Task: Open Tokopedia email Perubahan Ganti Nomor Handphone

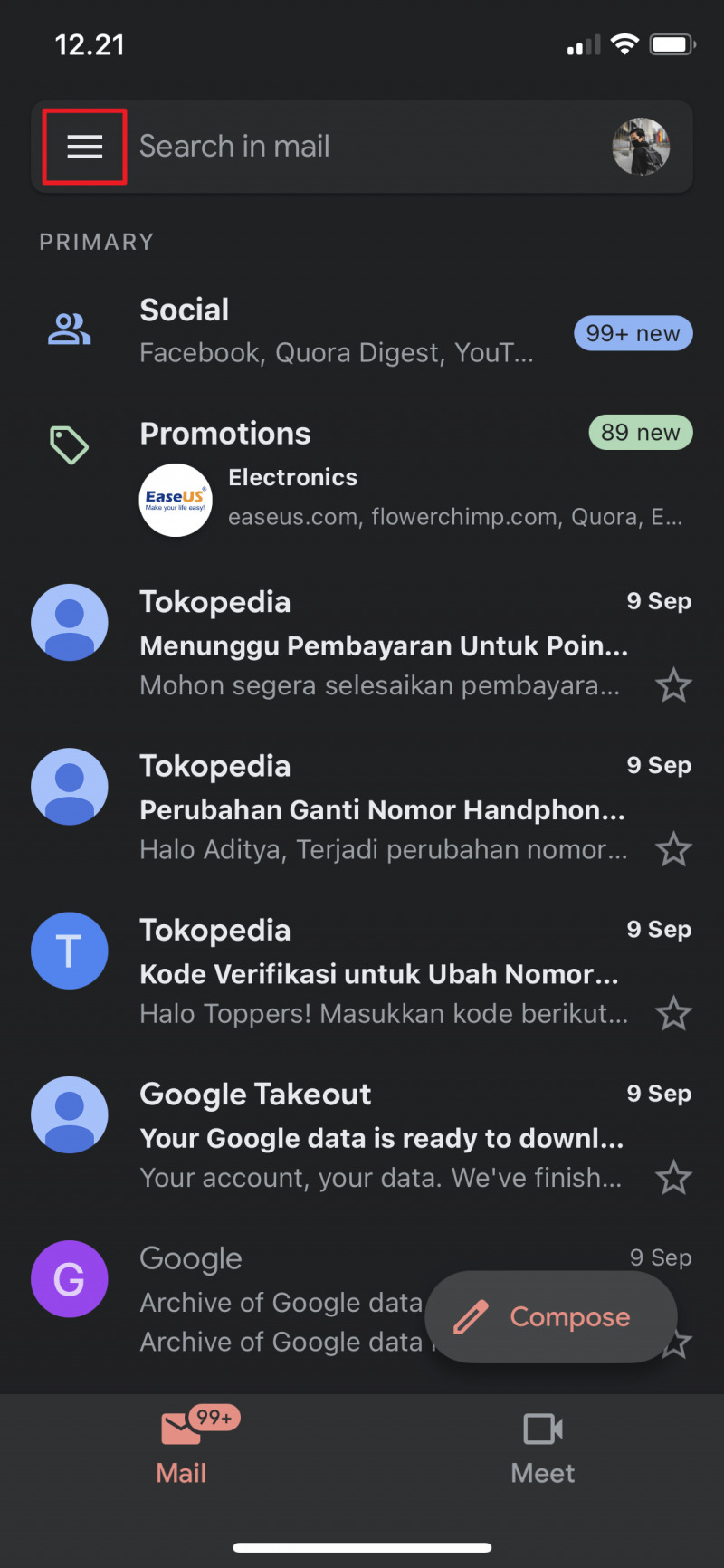Action: (x=380, y=808)
